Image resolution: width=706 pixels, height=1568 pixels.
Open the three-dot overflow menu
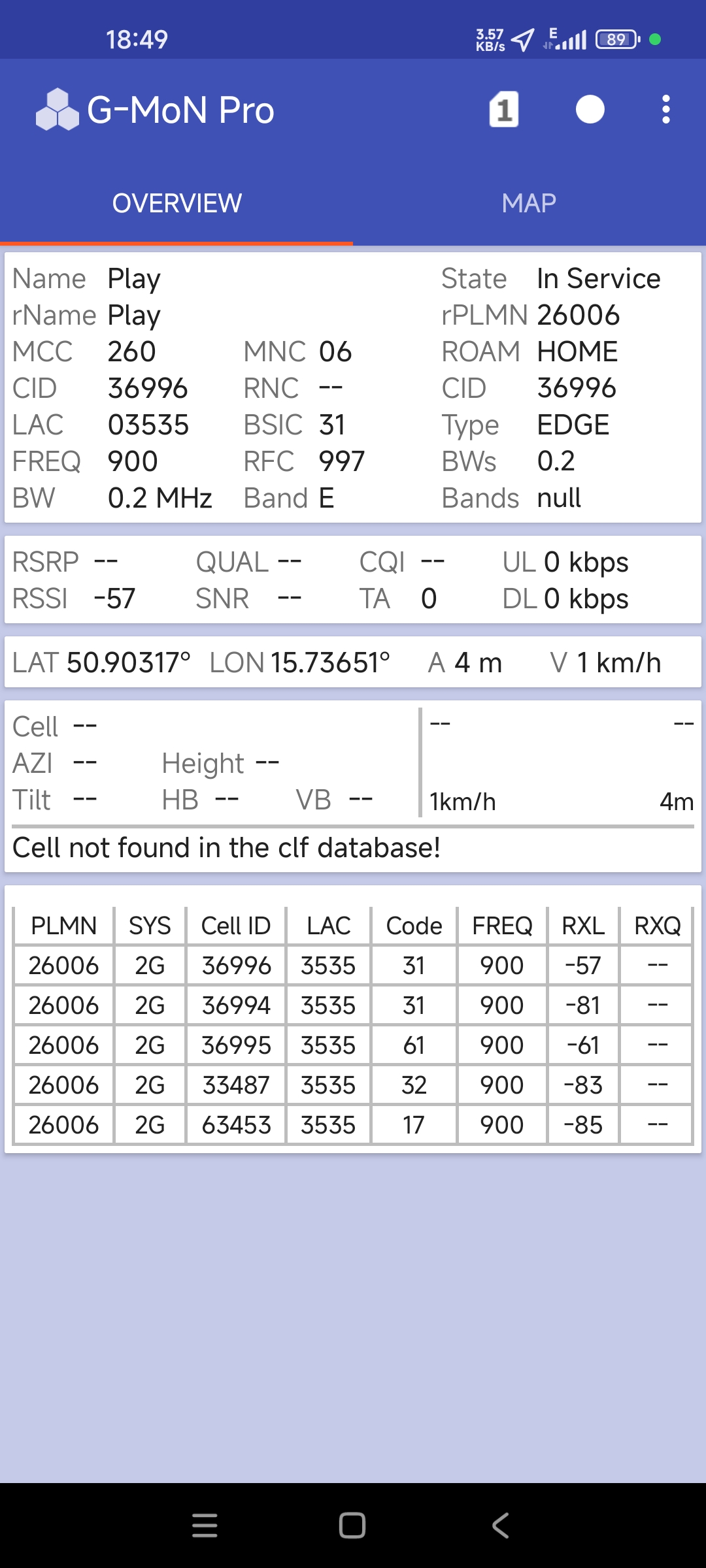pos(665,109)
